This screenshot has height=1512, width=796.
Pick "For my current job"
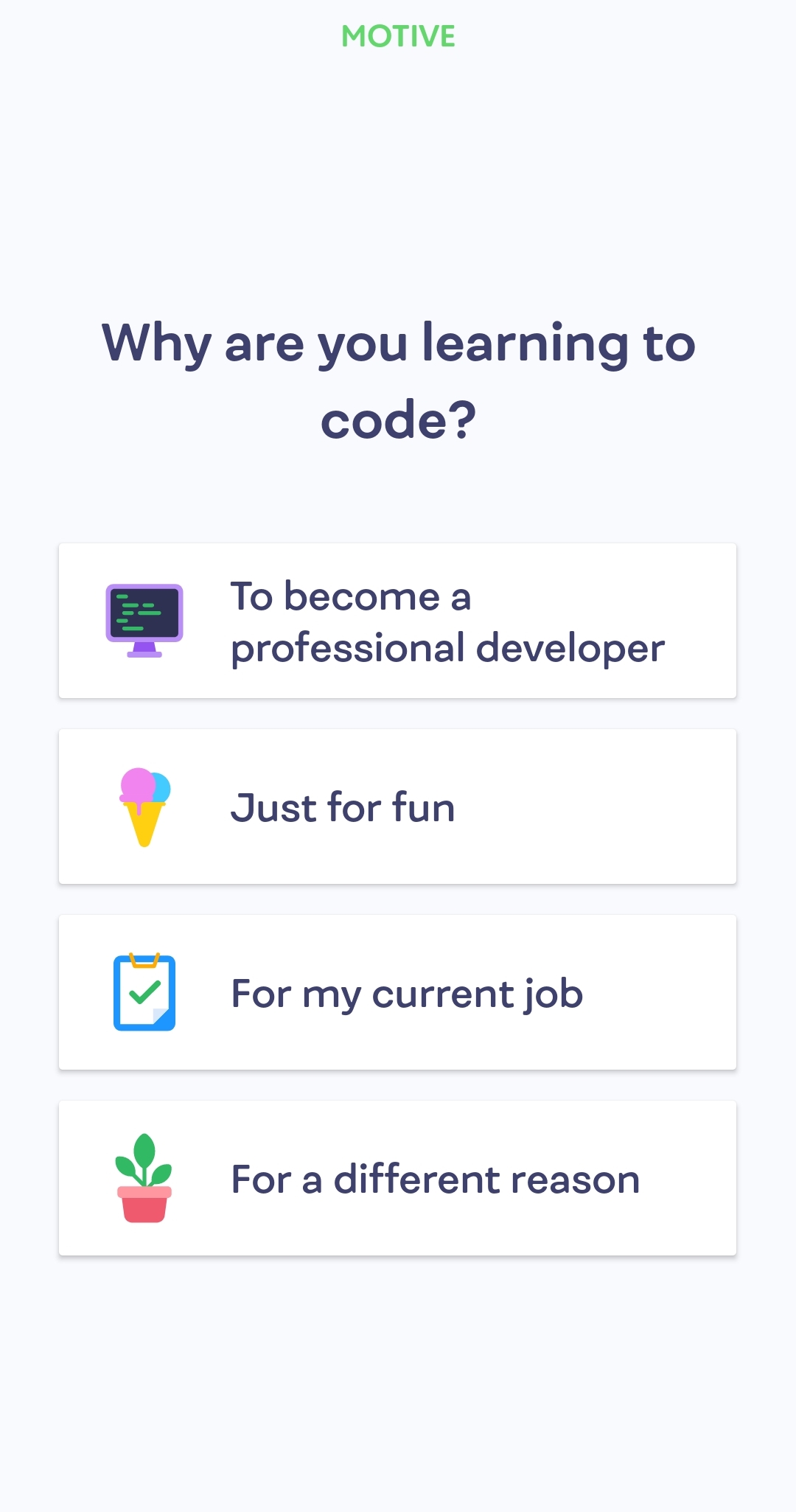click(x=398, y=992)
